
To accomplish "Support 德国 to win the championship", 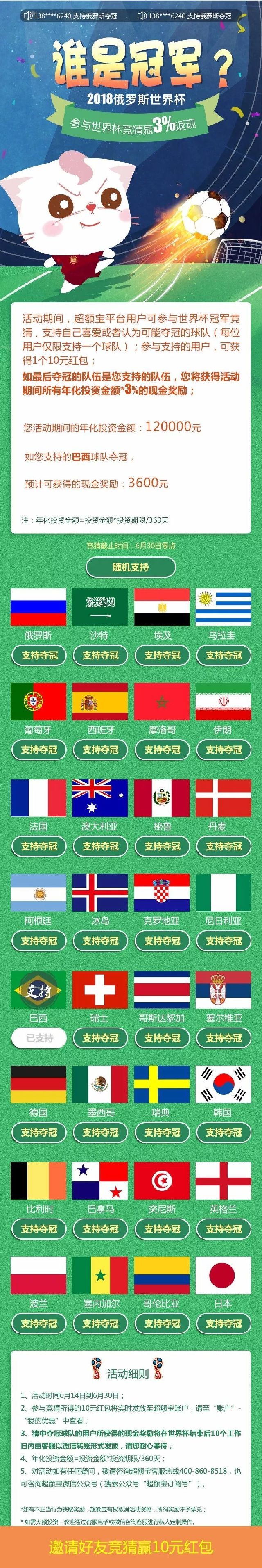I will [x=39, y=1132].
